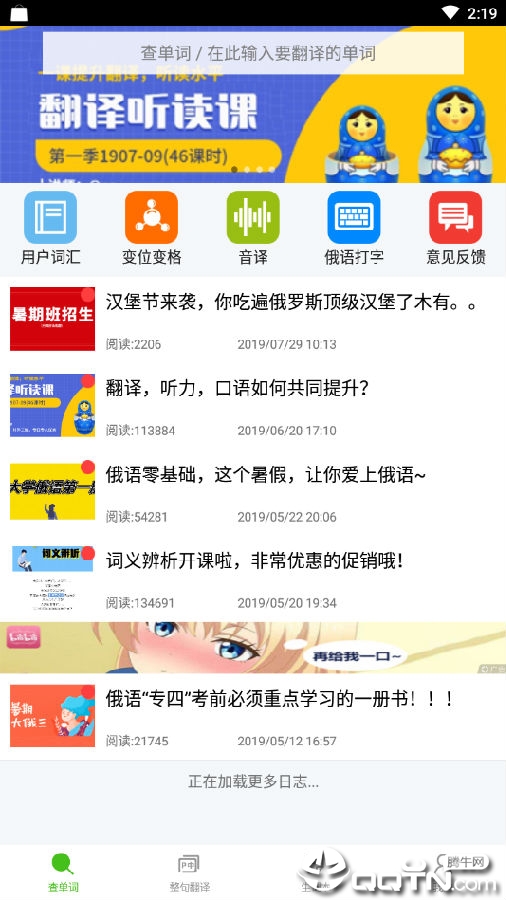506x900 pixels.
Task: Select the 查单词 tab
Action: tap(63, 872)
